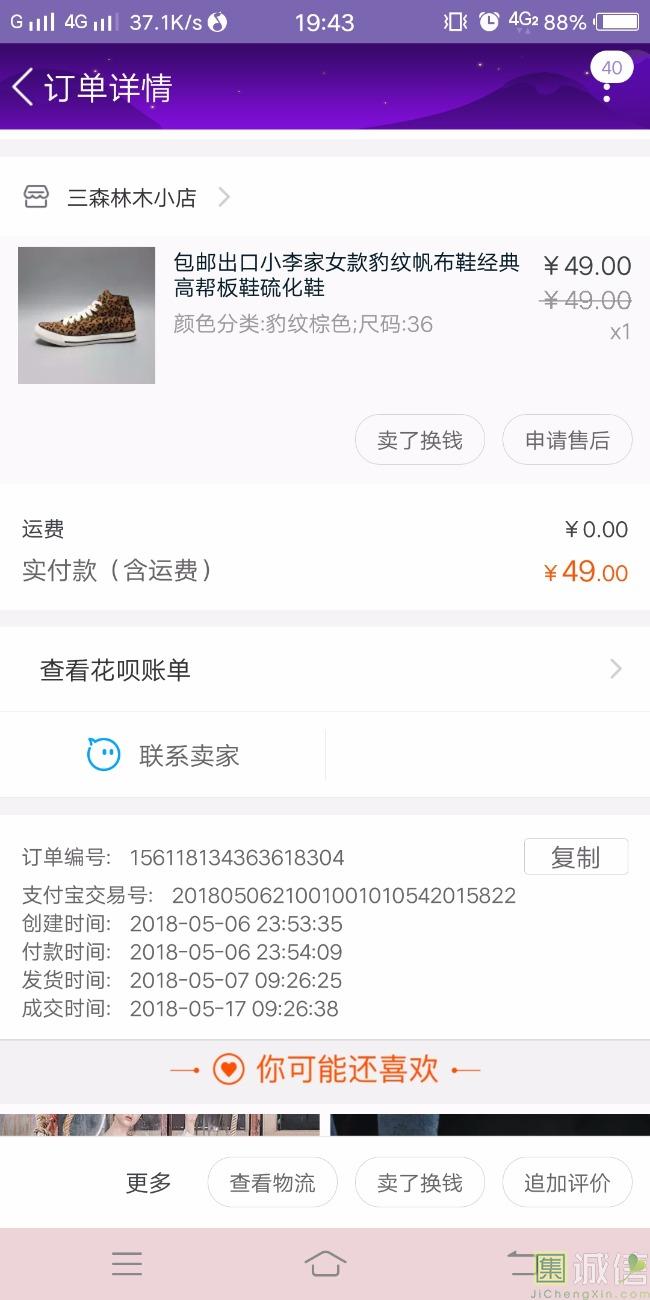Tap the bottom bar 卖了换钱 button
This screenshot has height=1300, width=650.
pyautogui.click(x=419, y=1183)
